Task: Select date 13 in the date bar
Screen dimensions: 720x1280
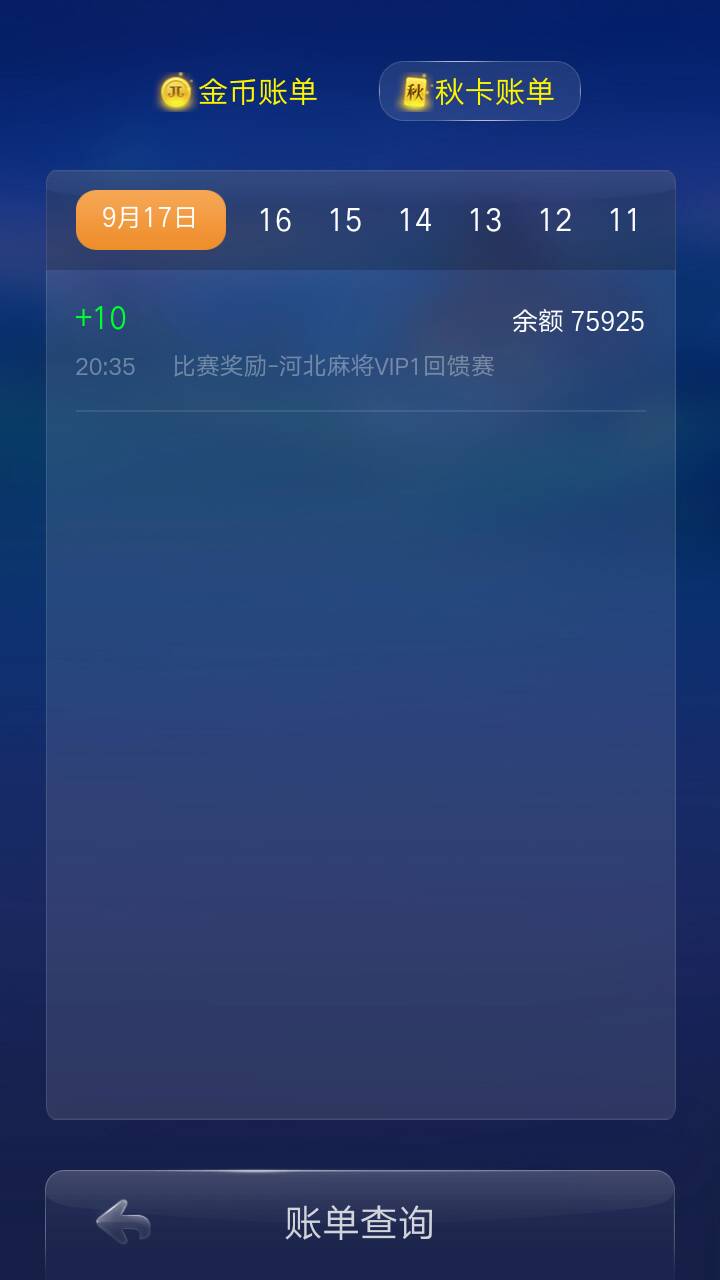Action: pos(486,219)
